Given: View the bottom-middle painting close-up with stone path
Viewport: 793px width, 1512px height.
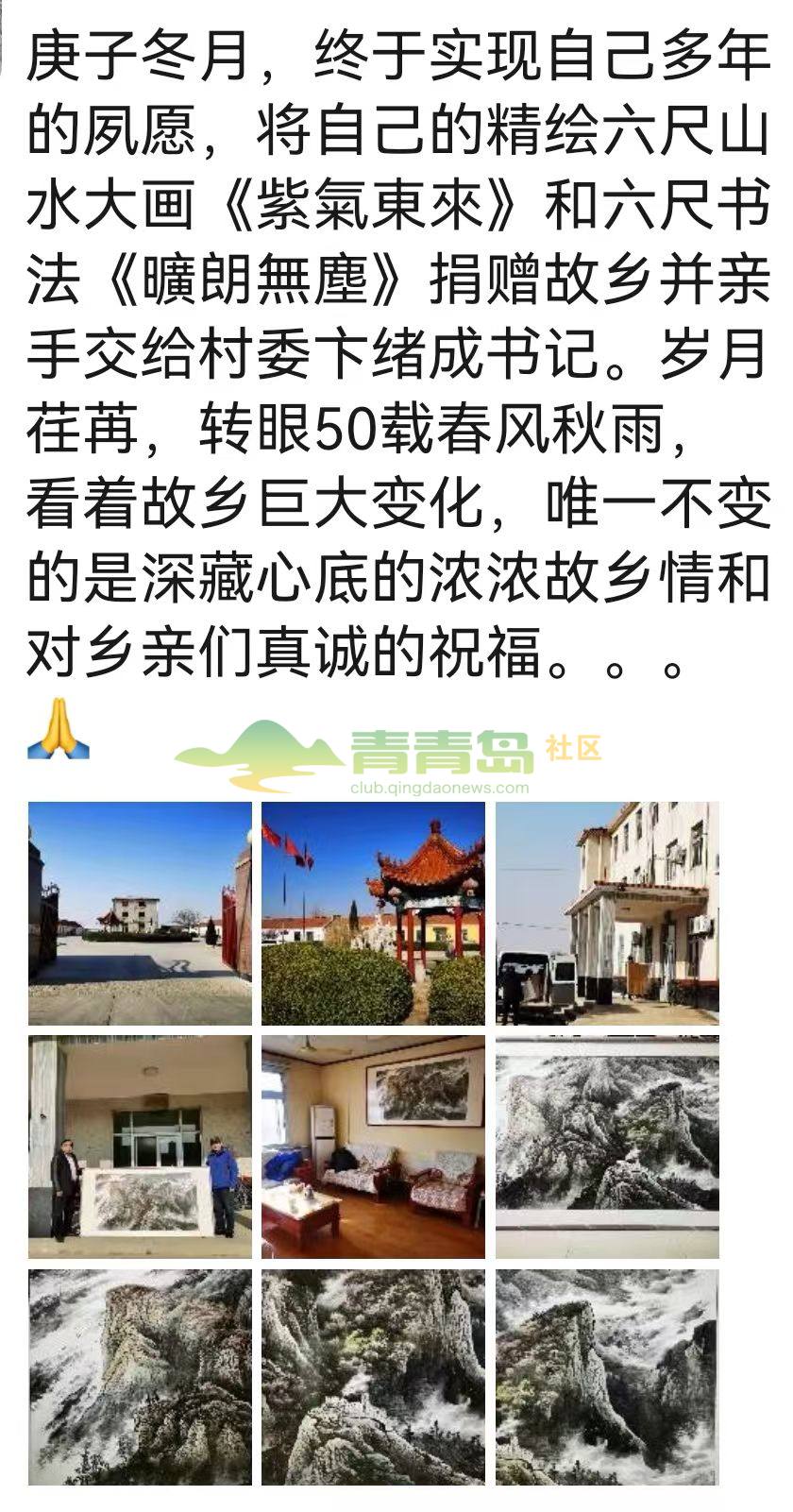Looking at the screenshot, I should click(373, 1380).
